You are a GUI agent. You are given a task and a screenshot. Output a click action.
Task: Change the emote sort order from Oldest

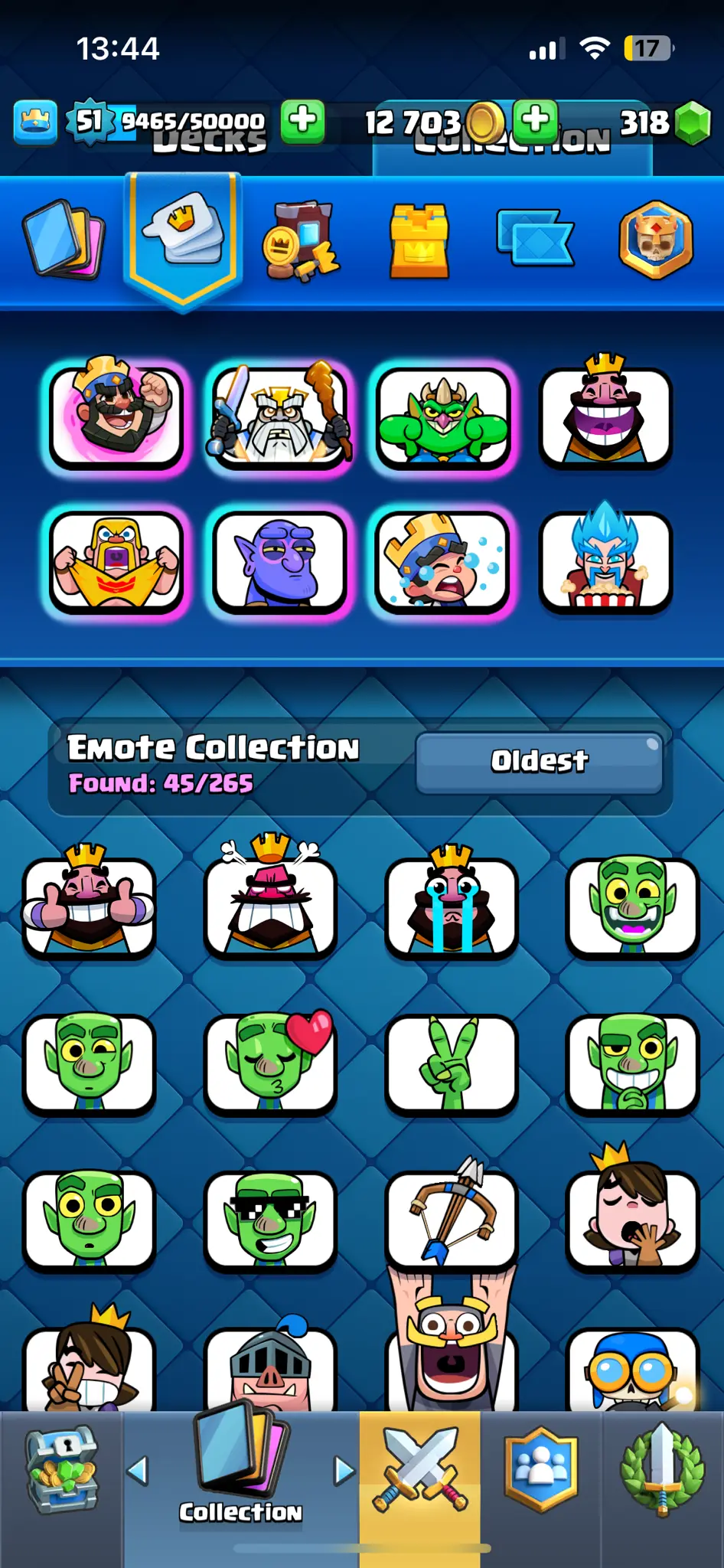click(539, 762)
